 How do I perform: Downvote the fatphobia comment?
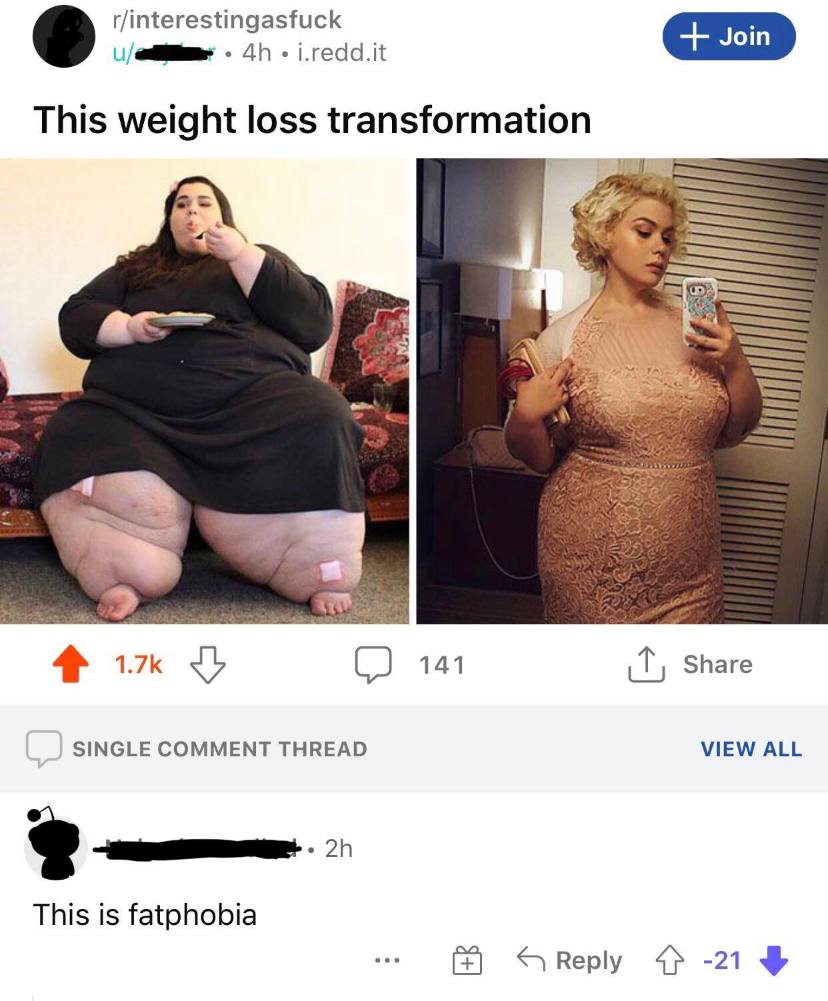(x=774, y=961)
